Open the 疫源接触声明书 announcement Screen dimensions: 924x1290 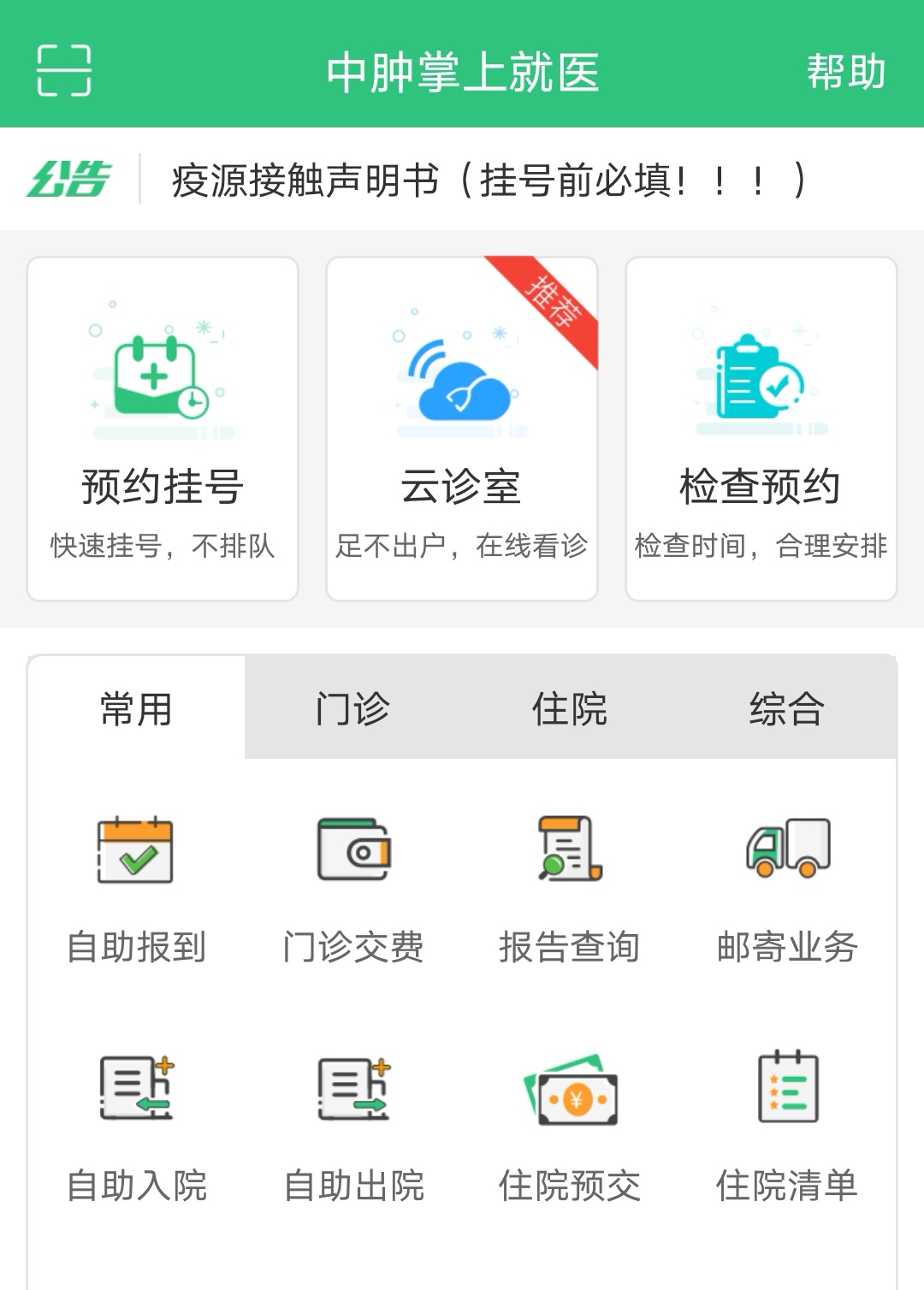tap(488, 180)
